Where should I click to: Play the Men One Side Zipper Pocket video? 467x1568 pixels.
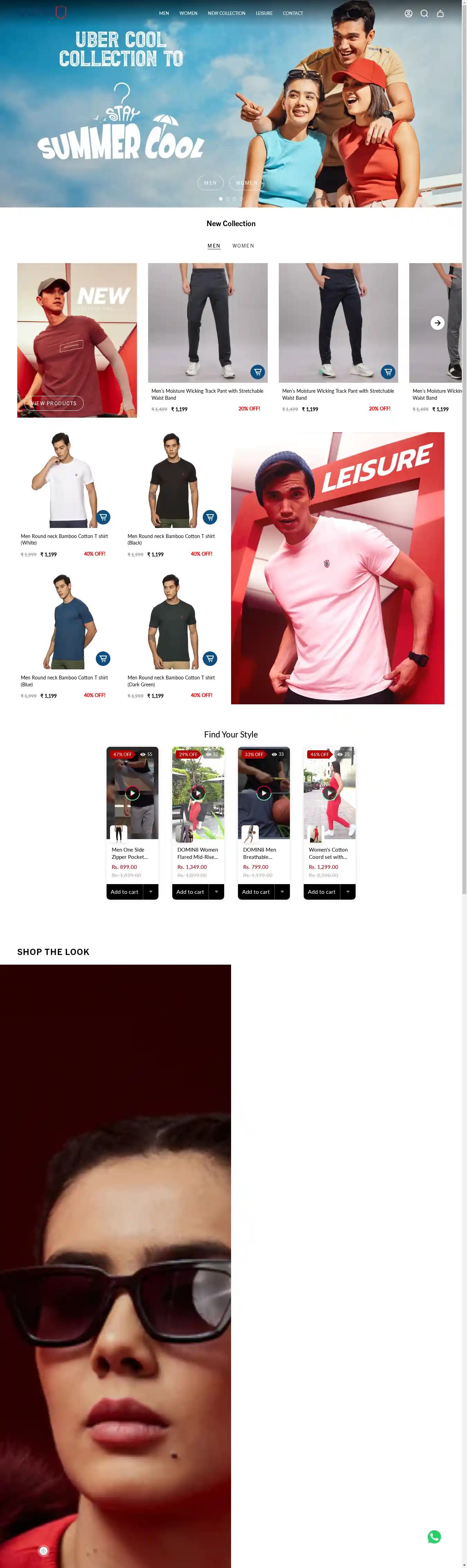(x=132, y=792)
